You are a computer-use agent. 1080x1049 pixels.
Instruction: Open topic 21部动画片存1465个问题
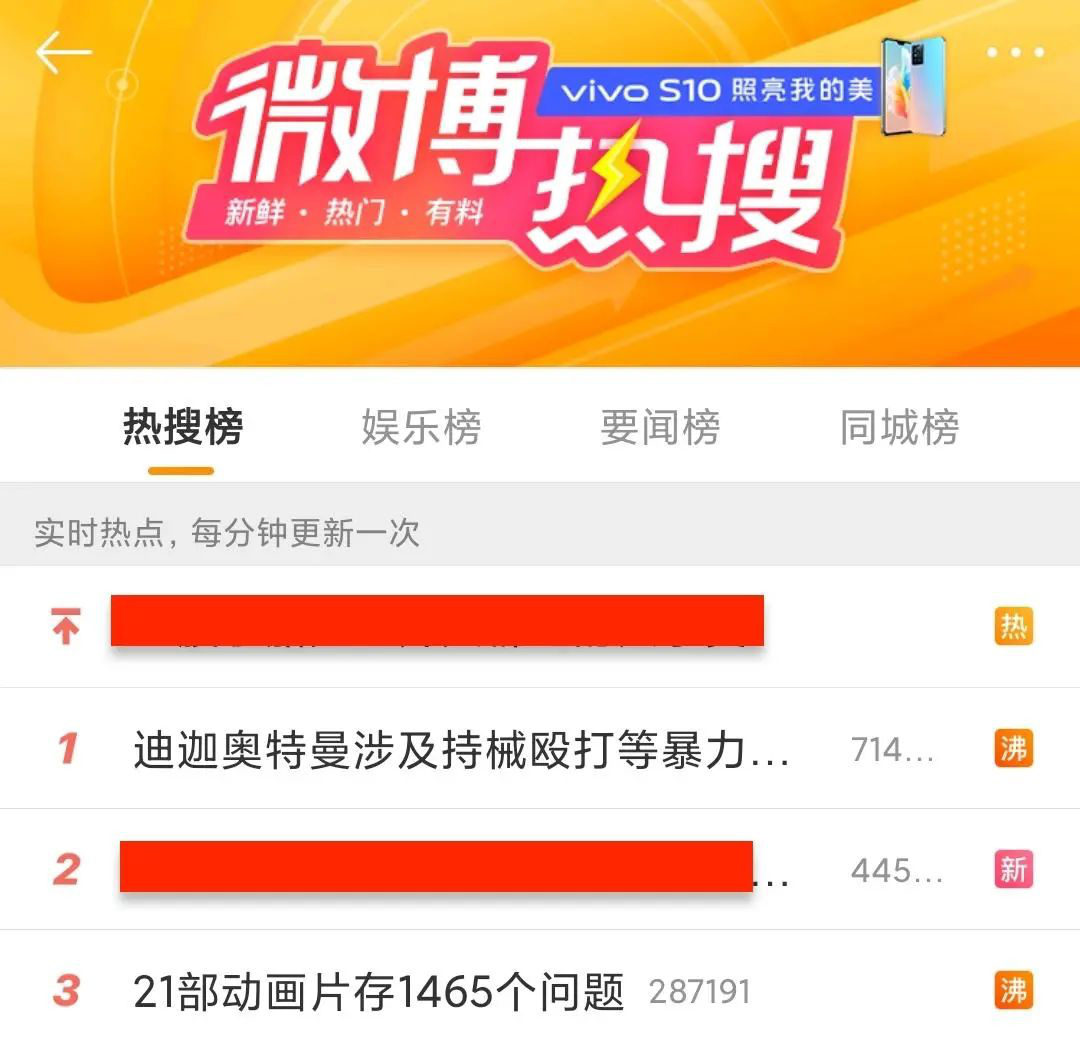(x=379, y=992)
